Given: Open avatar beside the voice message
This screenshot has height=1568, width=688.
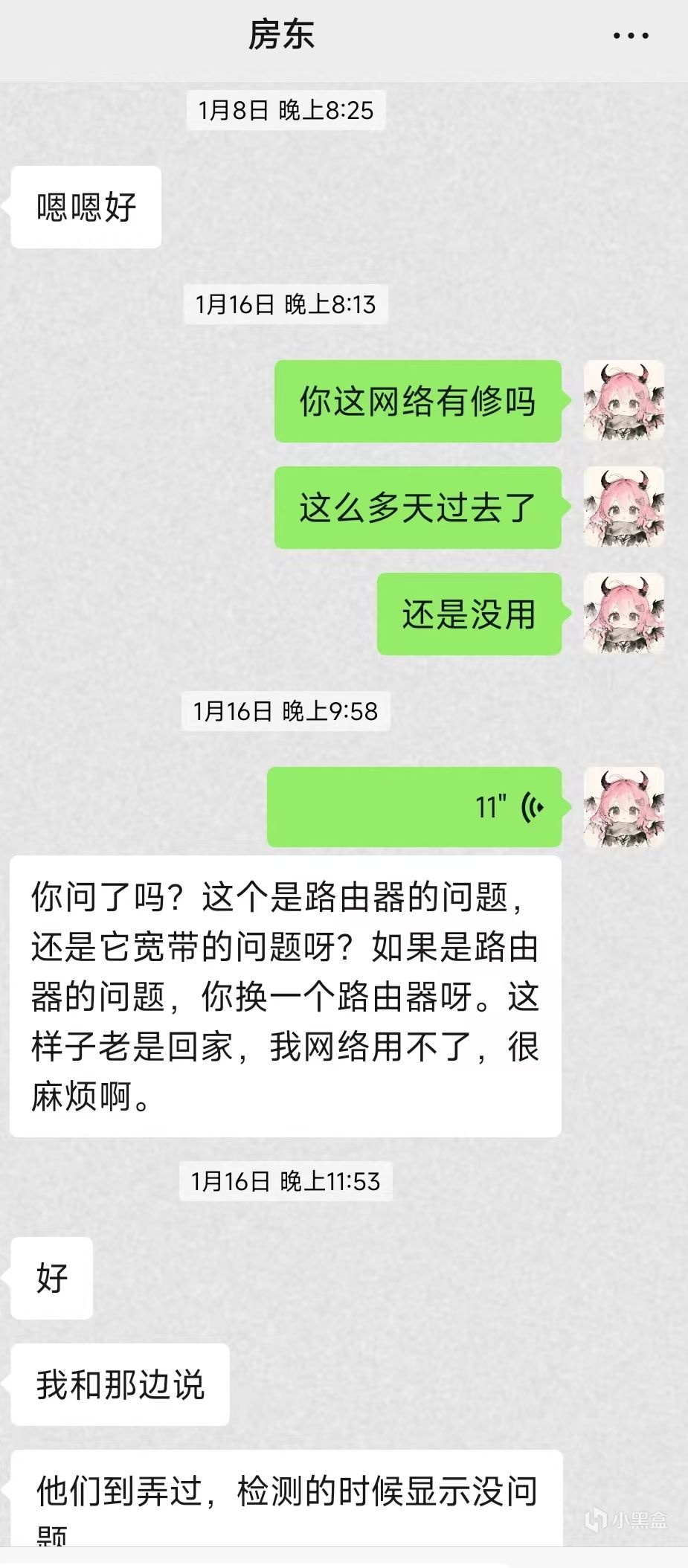Looking at the screenshot, I should 623,807.
